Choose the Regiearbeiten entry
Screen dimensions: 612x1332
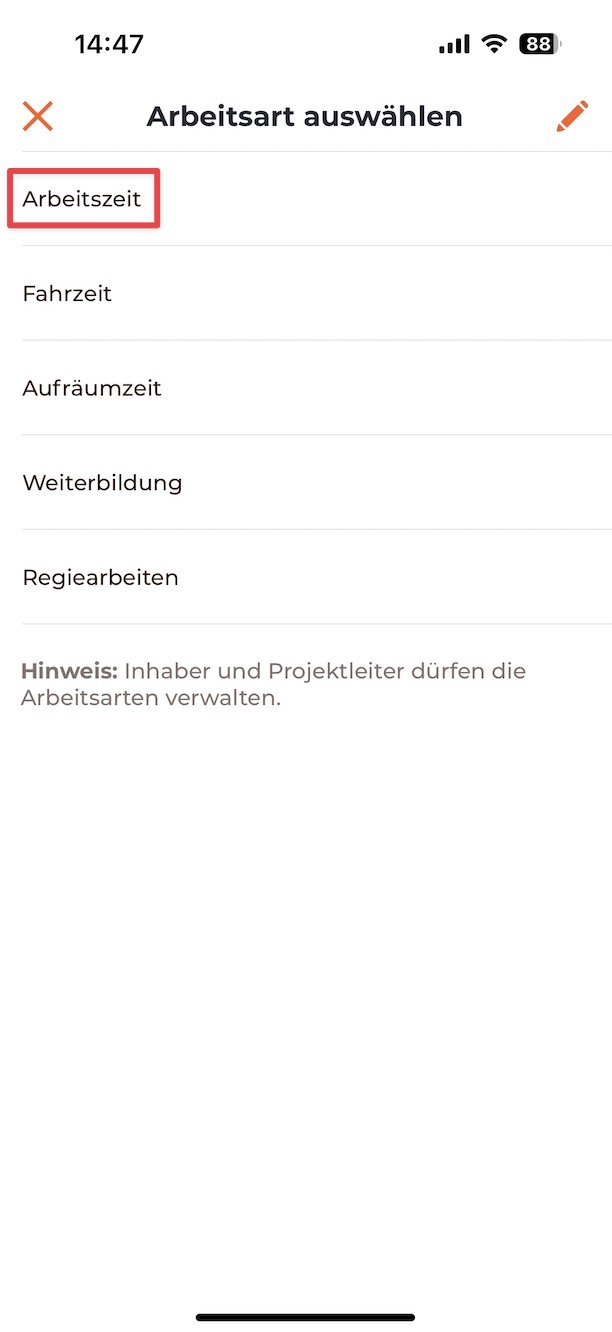tap(100, 577)
